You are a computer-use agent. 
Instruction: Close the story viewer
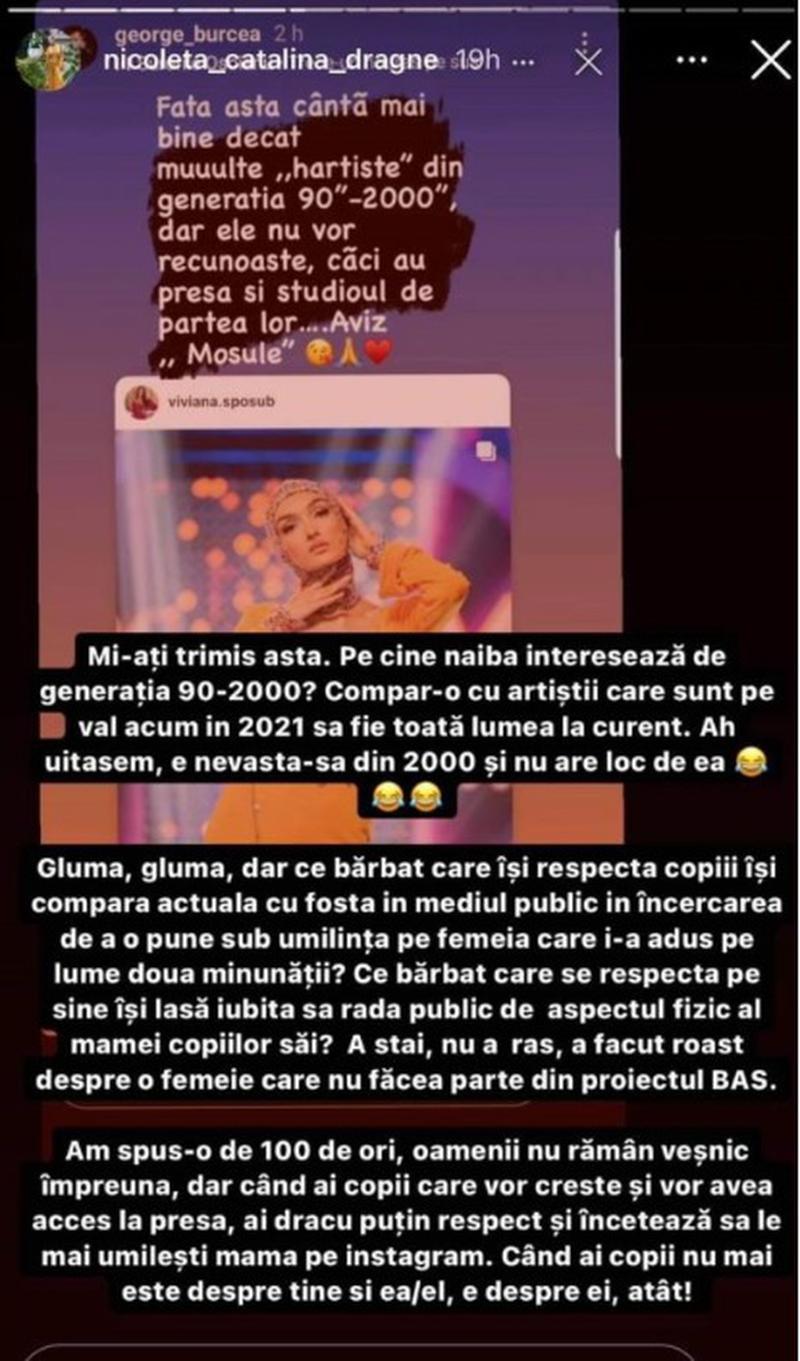point(770,60)
